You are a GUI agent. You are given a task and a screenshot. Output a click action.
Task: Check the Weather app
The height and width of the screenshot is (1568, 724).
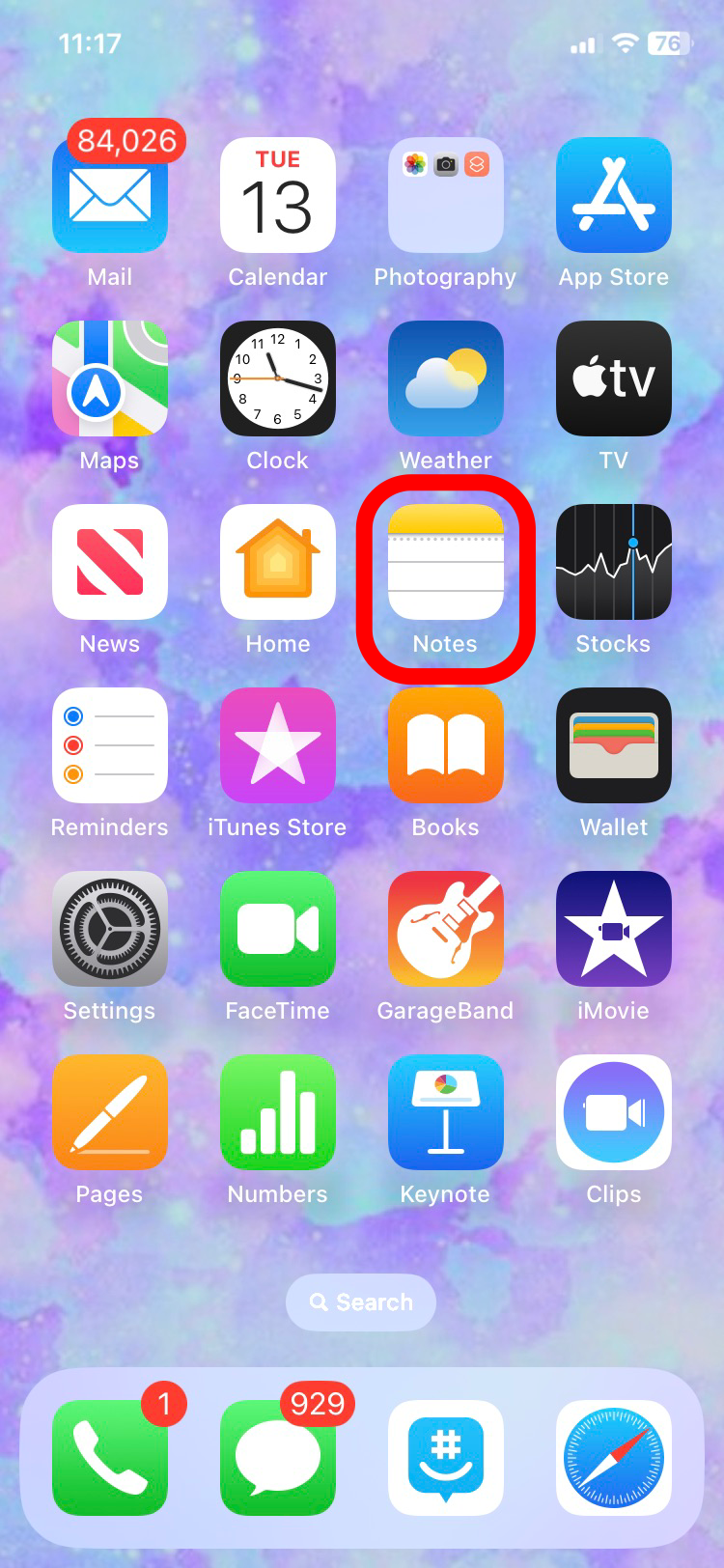(445, 379)
